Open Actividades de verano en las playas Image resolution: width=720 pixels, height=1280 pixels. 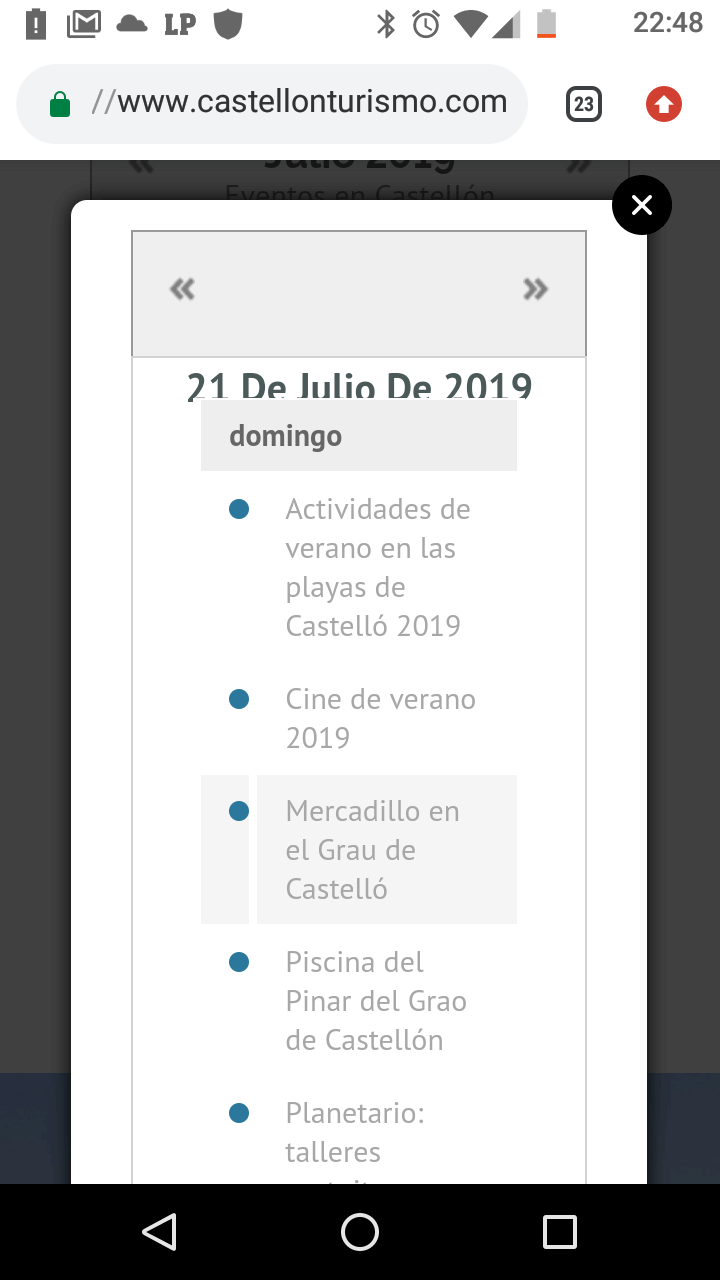tap(378, 567)
